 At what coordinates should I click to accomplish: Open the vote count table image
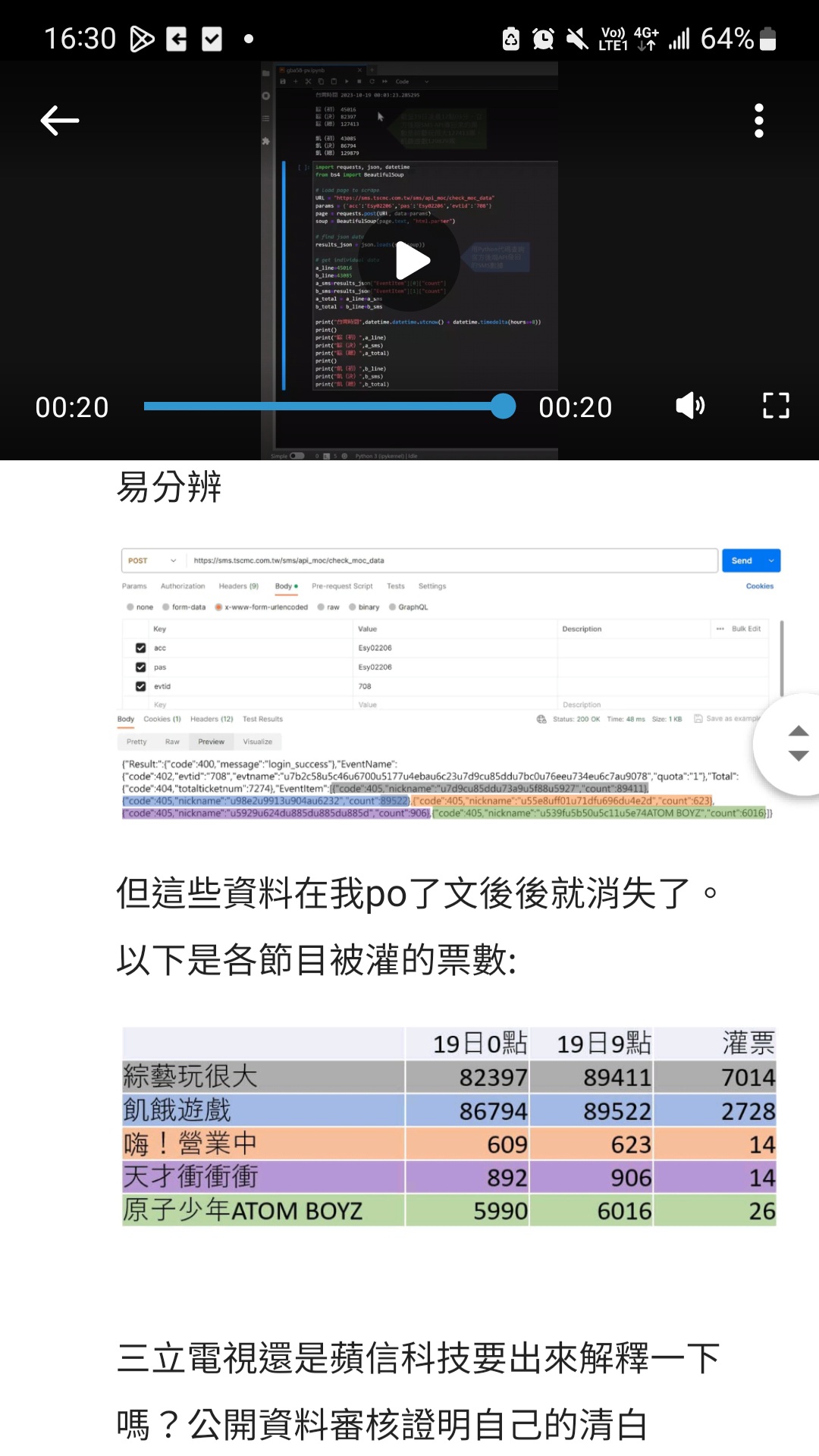click(449, 1127)
